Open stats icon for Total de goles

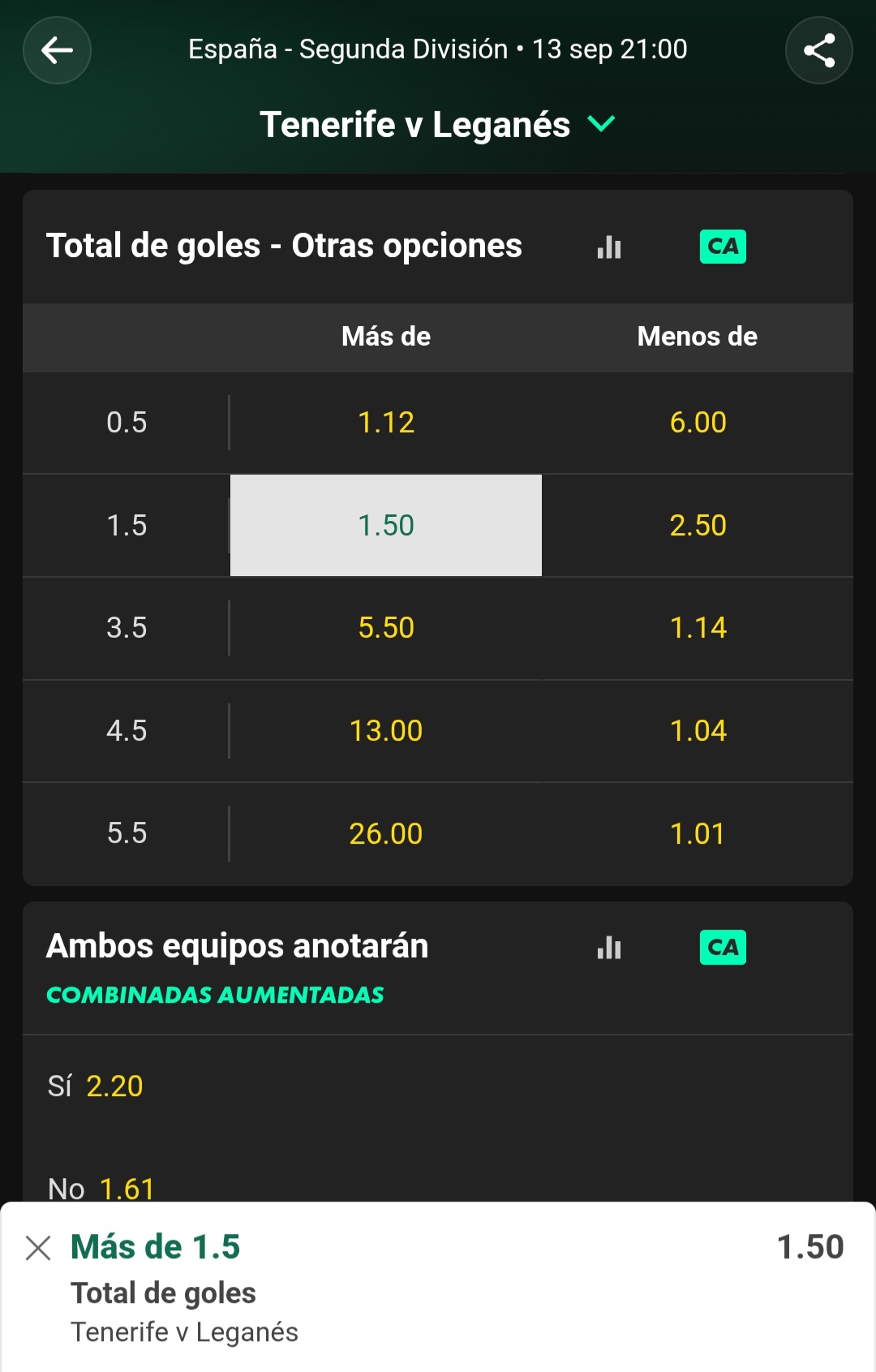(x=609, y=247)
